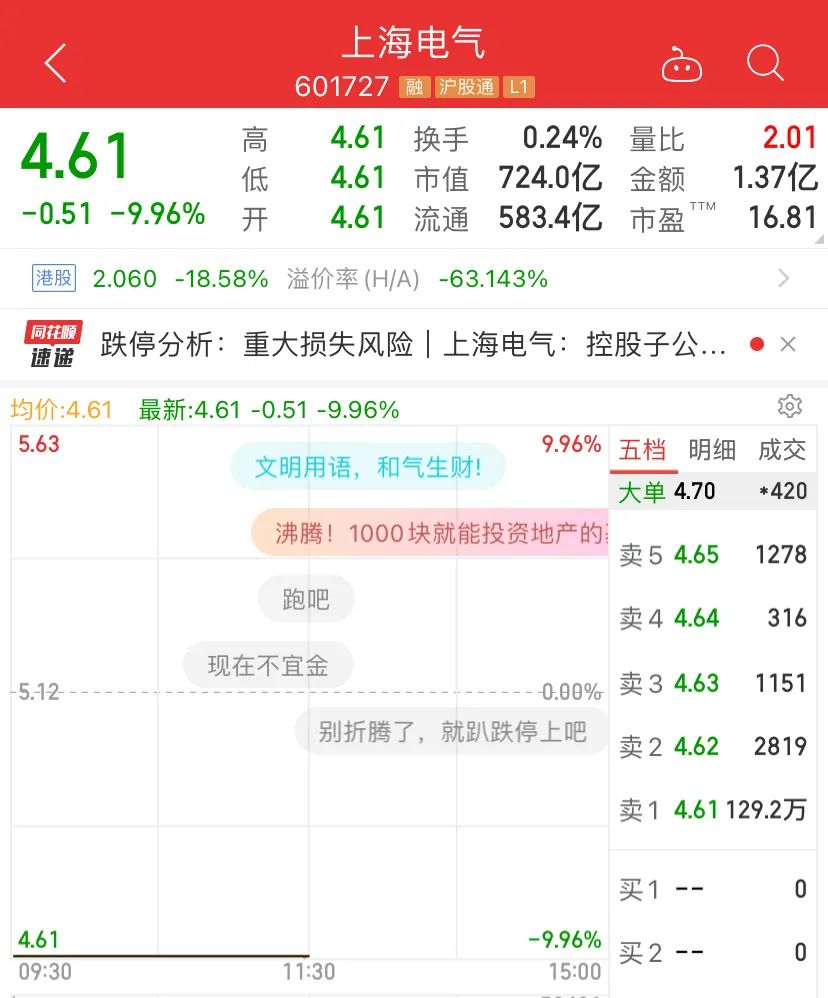828x998 pixels.
Task: Switch to the 成交 tab
Action: tap(781, 450)
